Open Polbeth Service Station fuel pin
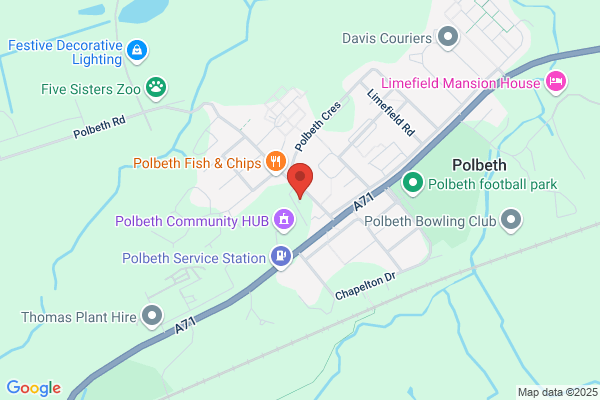 coord(281,257)
